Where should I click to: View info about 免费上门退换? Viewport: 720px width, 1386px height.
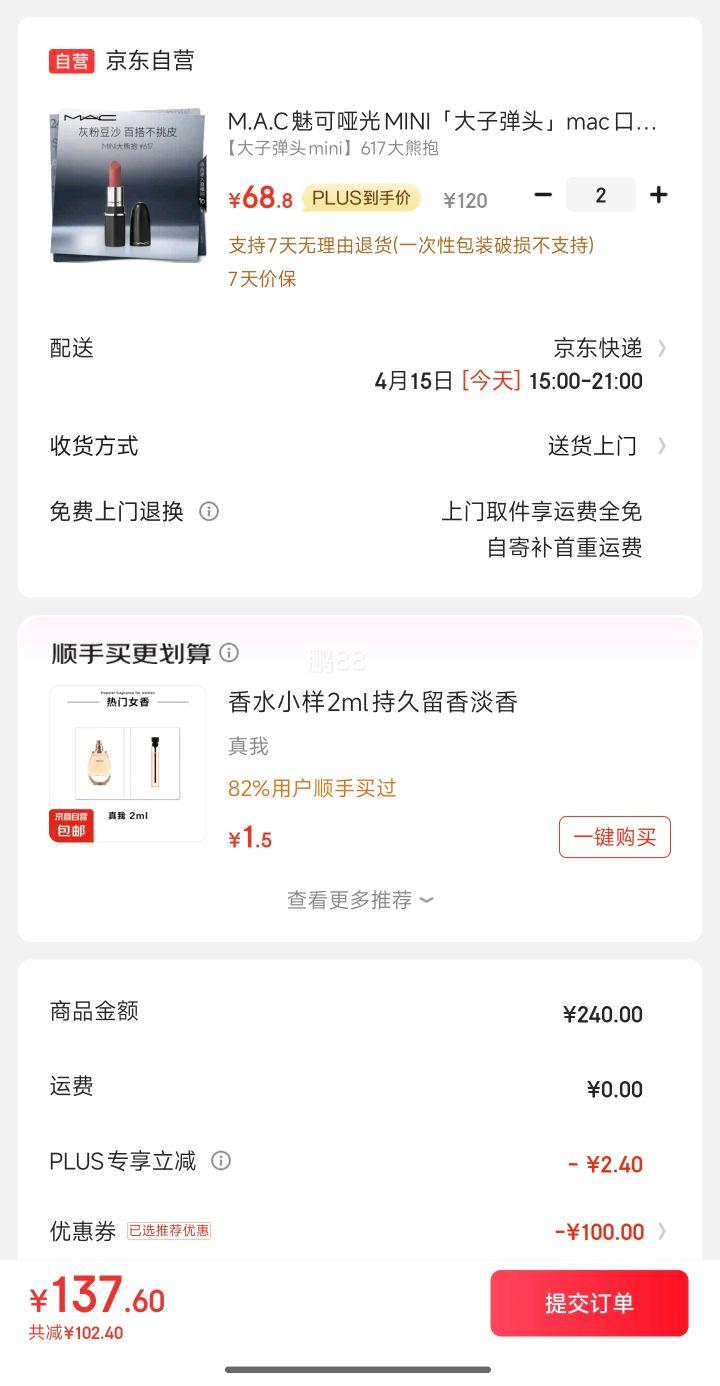[x=209, y=512]
